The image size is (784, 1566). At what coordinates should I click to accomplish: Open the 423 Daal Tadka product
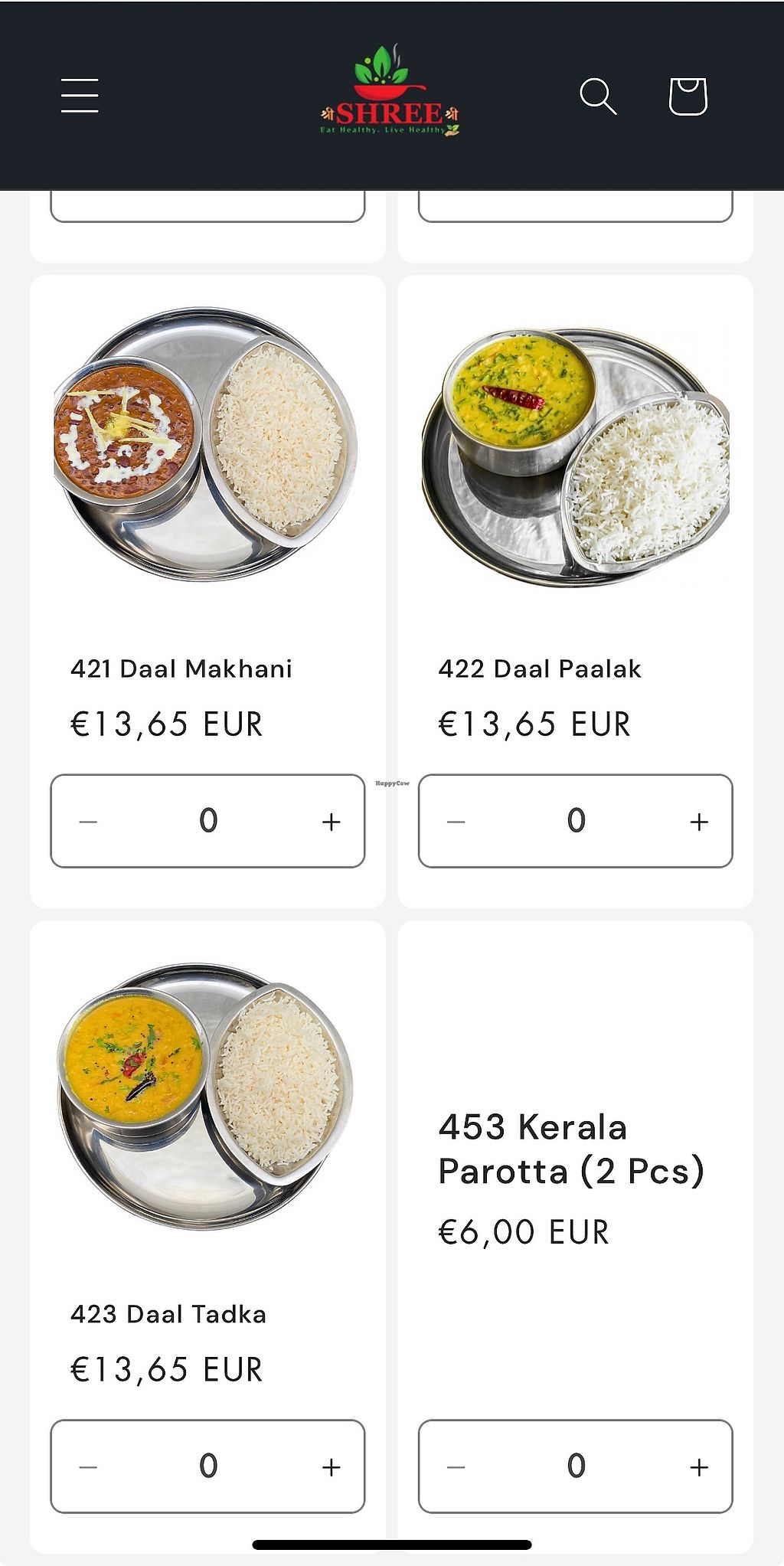point(168,1314)
